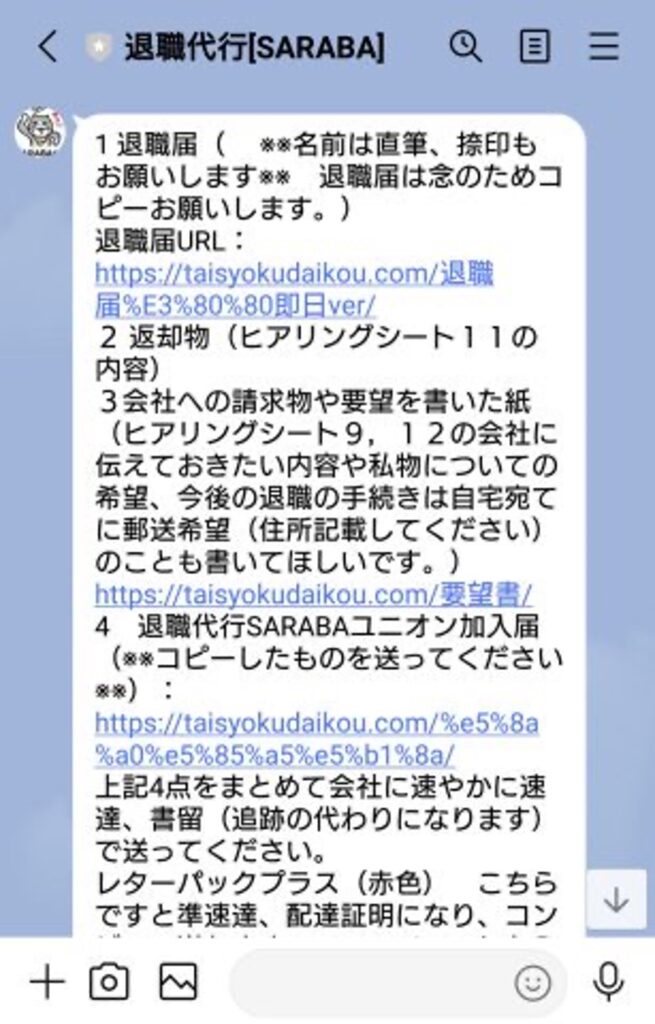
Task: Pick a photo from the gallery
Action: pyautogui.click(x=178, y=983)
